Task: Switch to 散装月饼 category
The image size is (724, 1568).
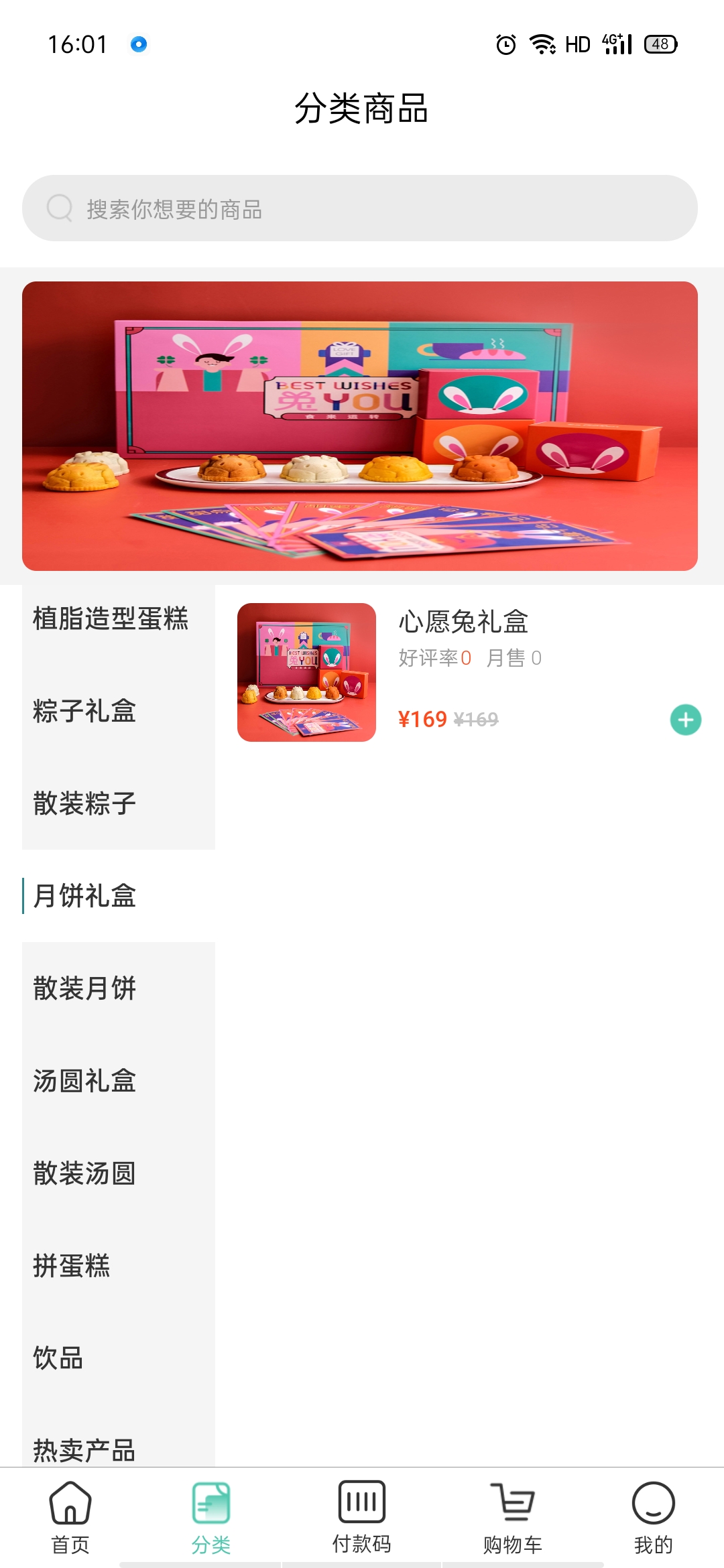Action: [86, 988]
